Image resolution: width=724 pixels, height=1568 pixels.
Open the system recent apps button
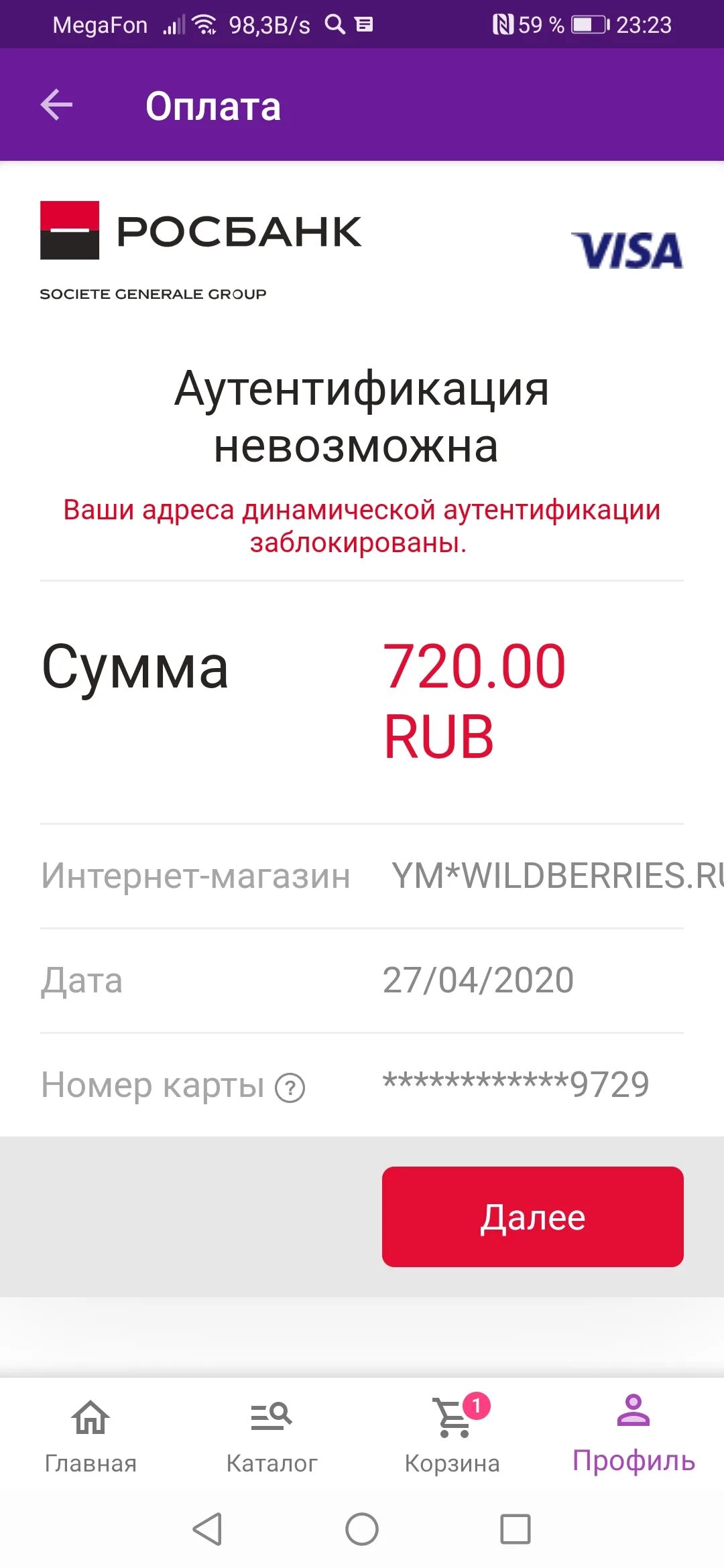pos(516,1529)
